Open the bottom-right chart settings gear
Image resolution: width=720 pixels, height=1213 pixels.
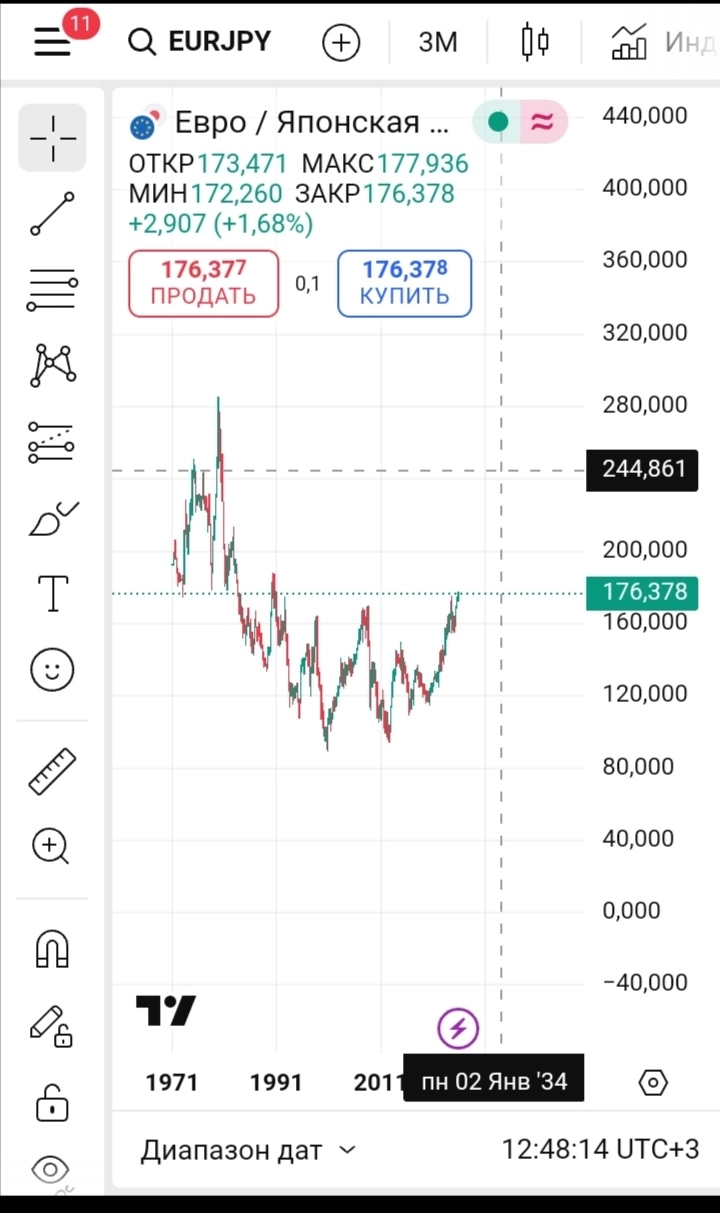653,1081
